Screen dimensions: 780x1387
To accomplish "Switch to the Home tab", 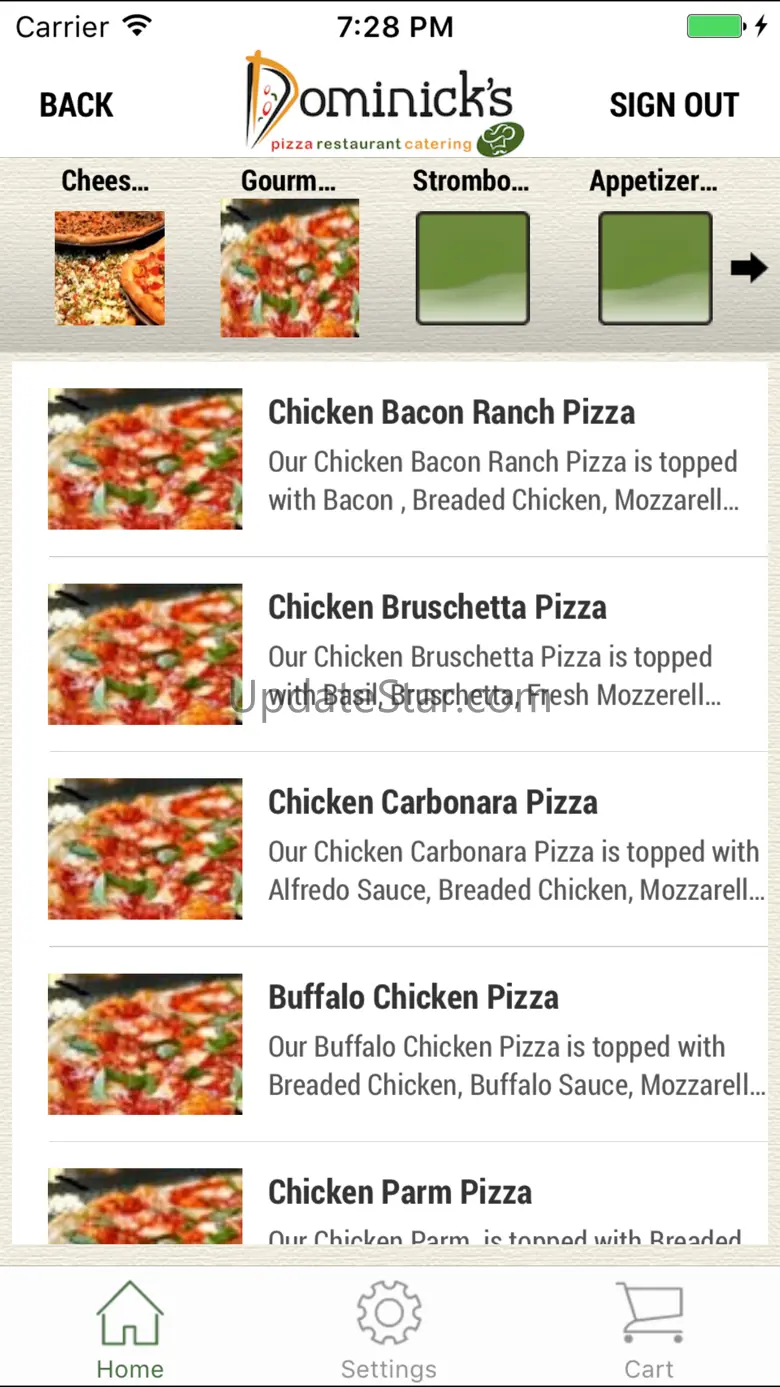I will click(x=130, y=1329).
